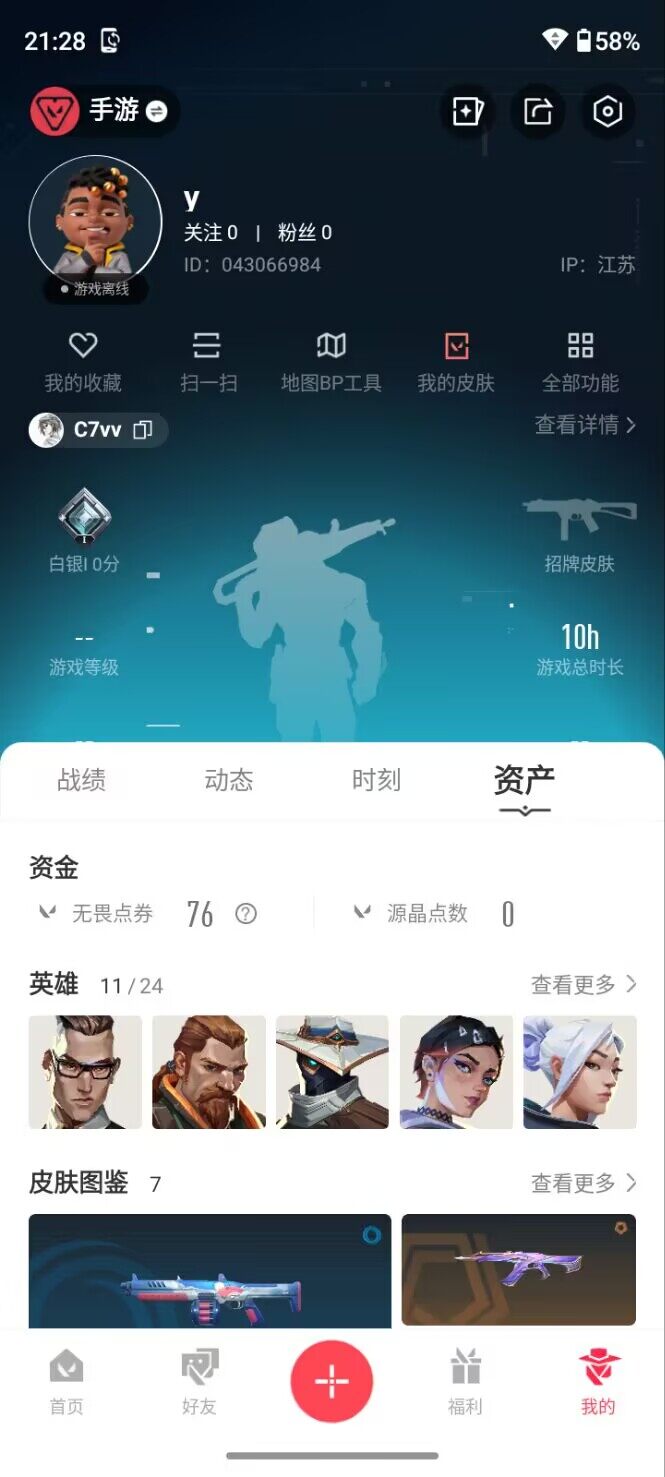This screenshot has height=1477, width=665.
Task: Launch the 扫一扫 scanner
Action: click(207, 362)
